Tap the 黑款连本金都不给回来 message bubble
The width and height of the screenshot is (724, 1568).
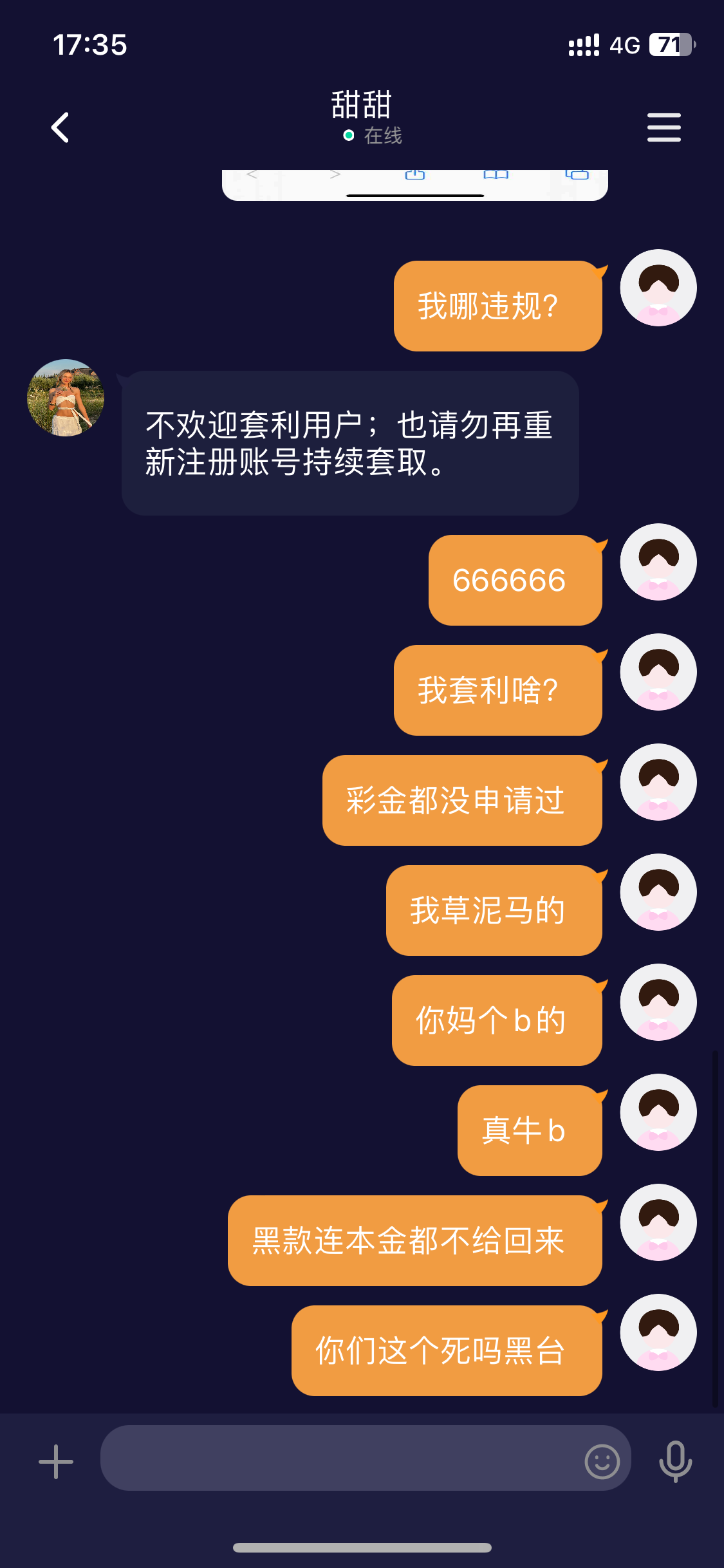pos(414,1240)
